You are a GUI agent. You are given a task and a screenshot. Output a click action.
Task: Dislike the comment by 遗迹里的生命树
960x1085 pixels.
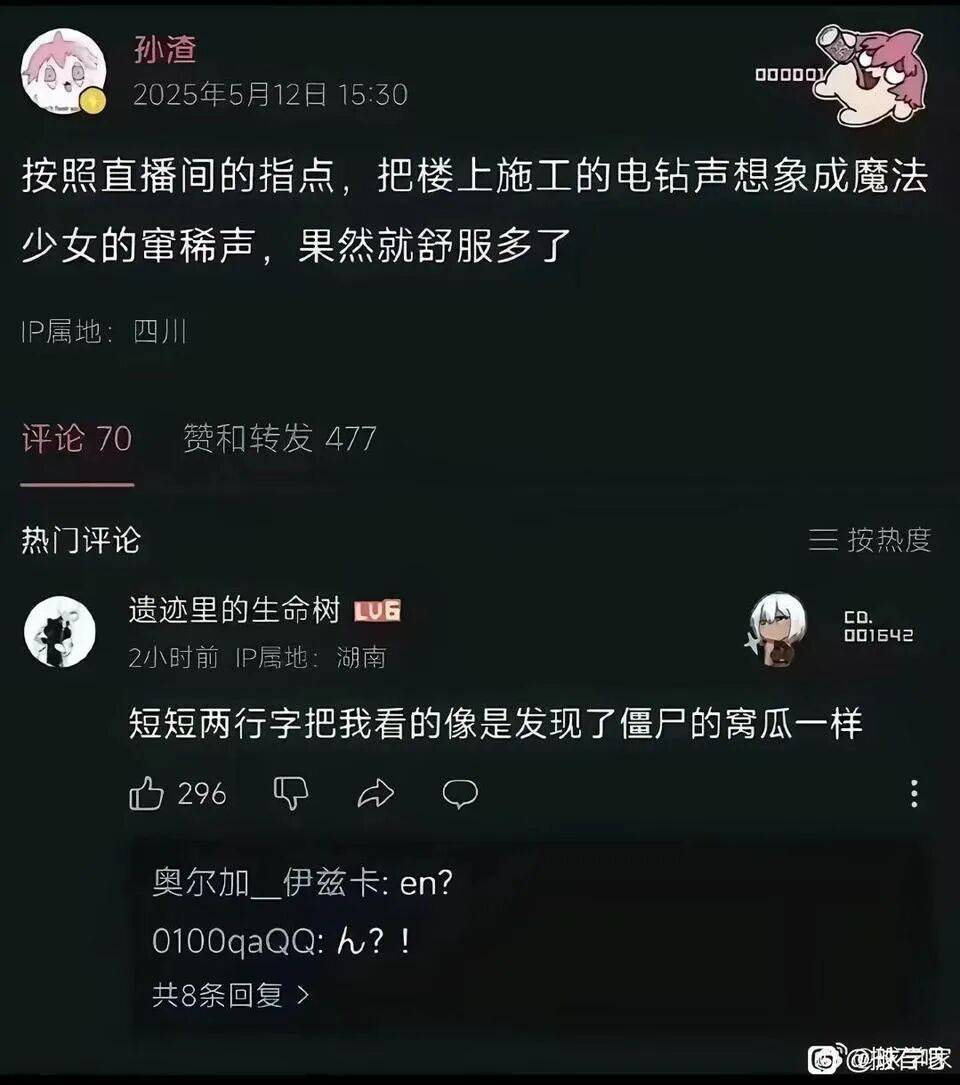[x=291, y=794]
